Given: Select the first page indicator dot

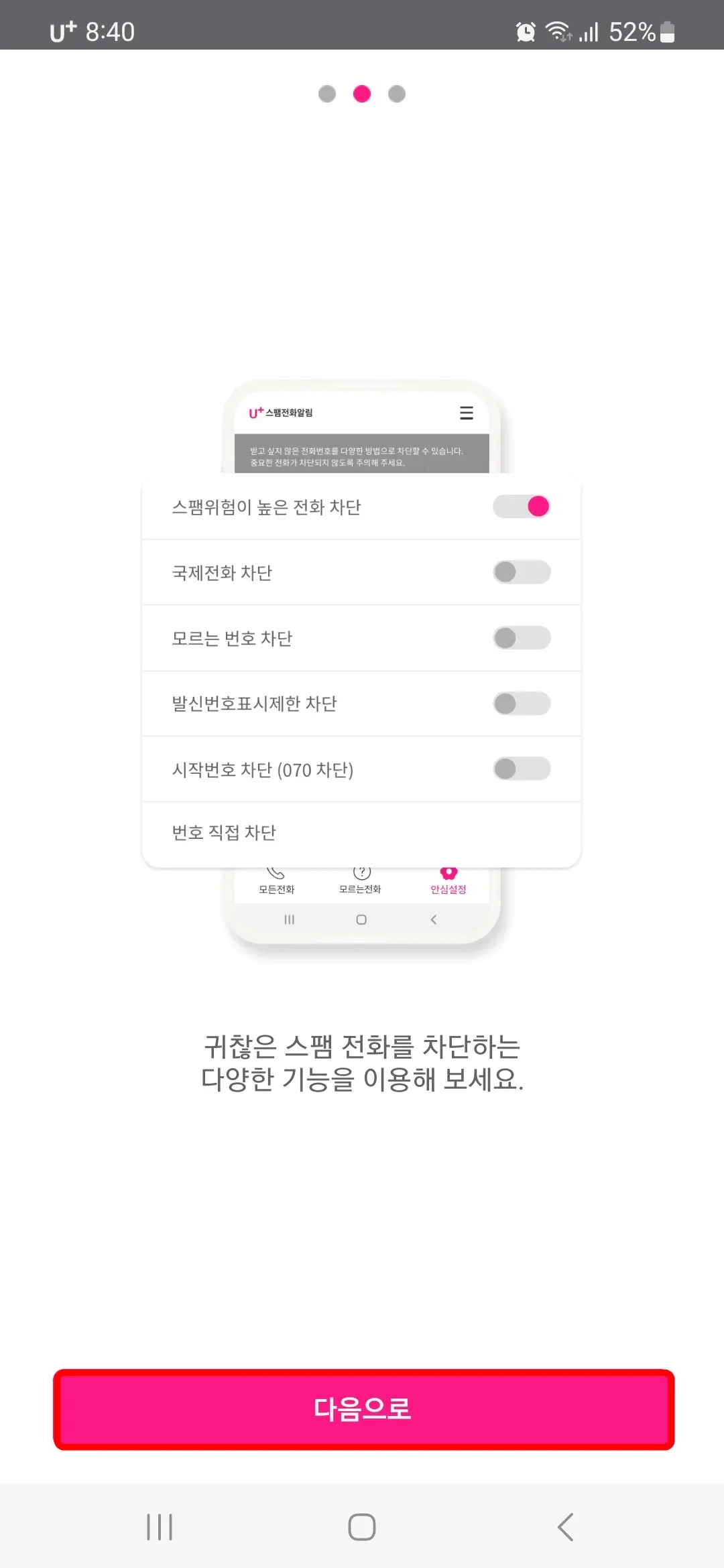Looking at the screenshot, I should click(328, 94).
